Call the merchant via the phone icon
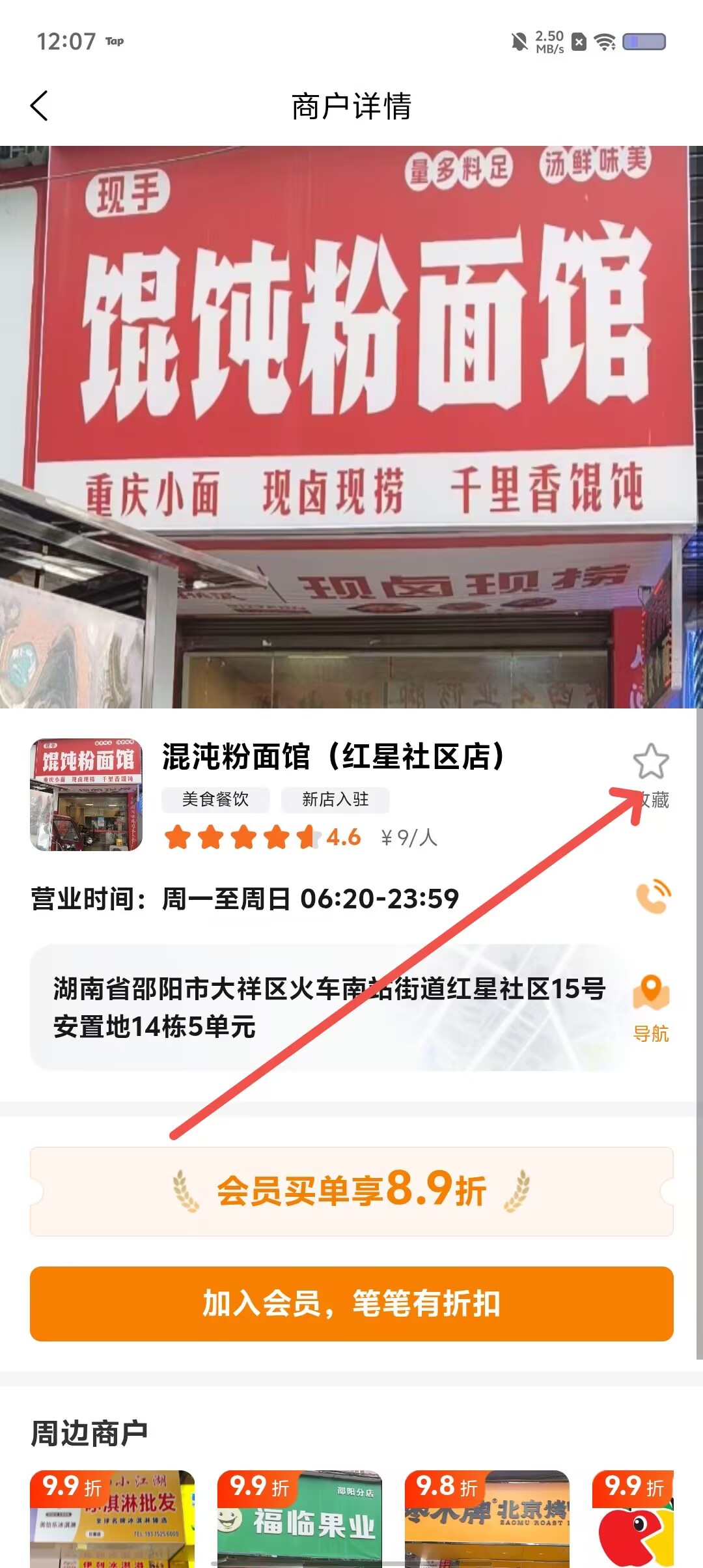 pyautogui.click(x=653, y=897)
